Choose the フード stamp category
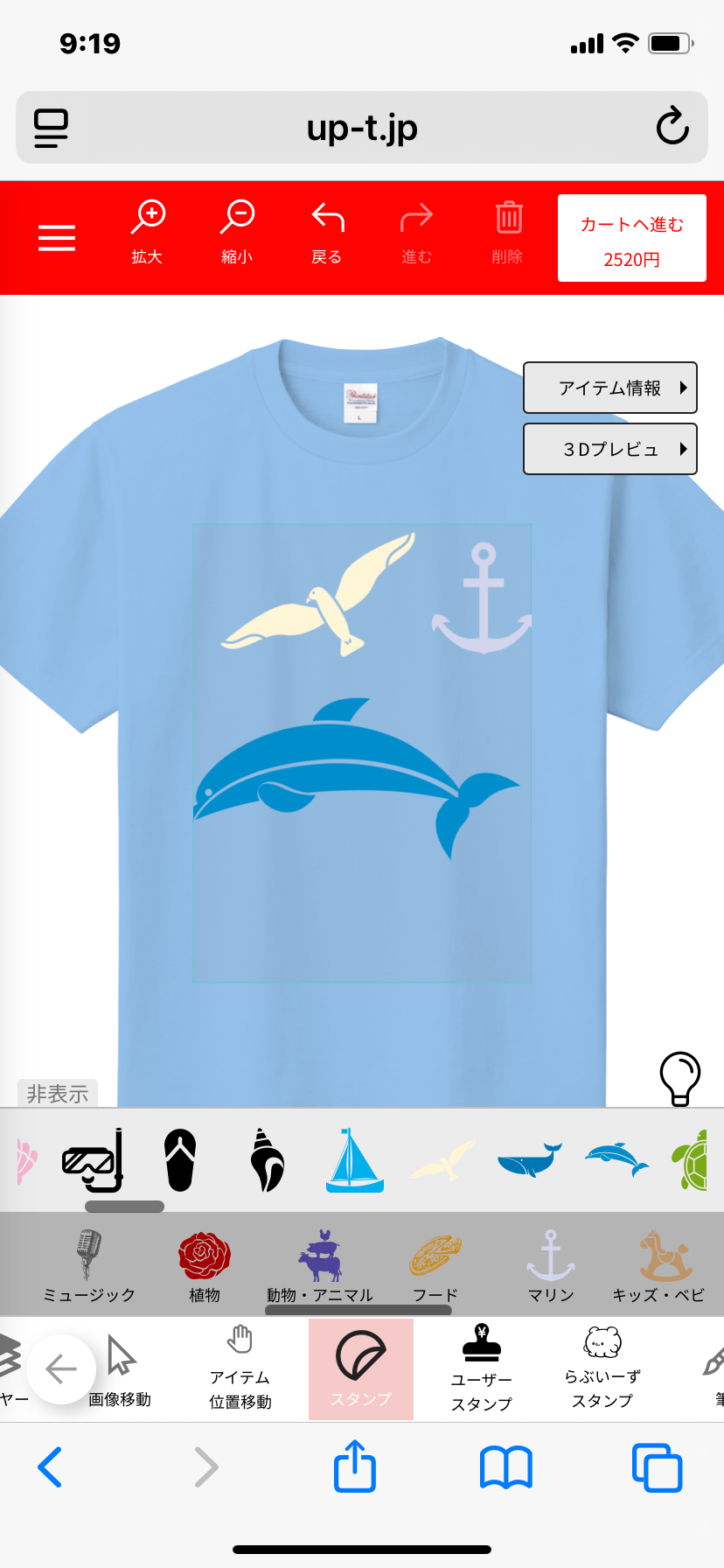The image size is (724, 1568). (x=435, y=1267)
